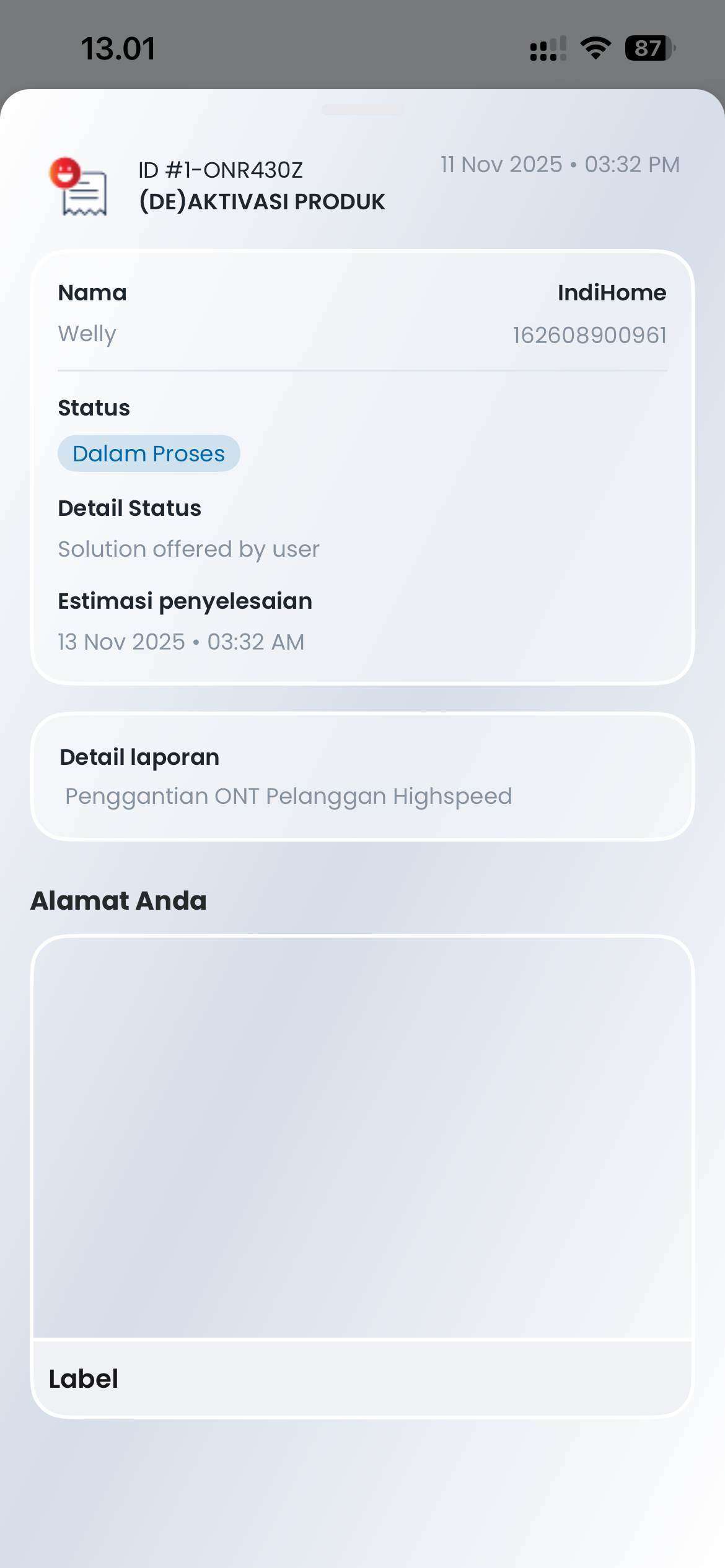Click the customer name Welly
This screenshot has height=1568, width=725.
86,334
